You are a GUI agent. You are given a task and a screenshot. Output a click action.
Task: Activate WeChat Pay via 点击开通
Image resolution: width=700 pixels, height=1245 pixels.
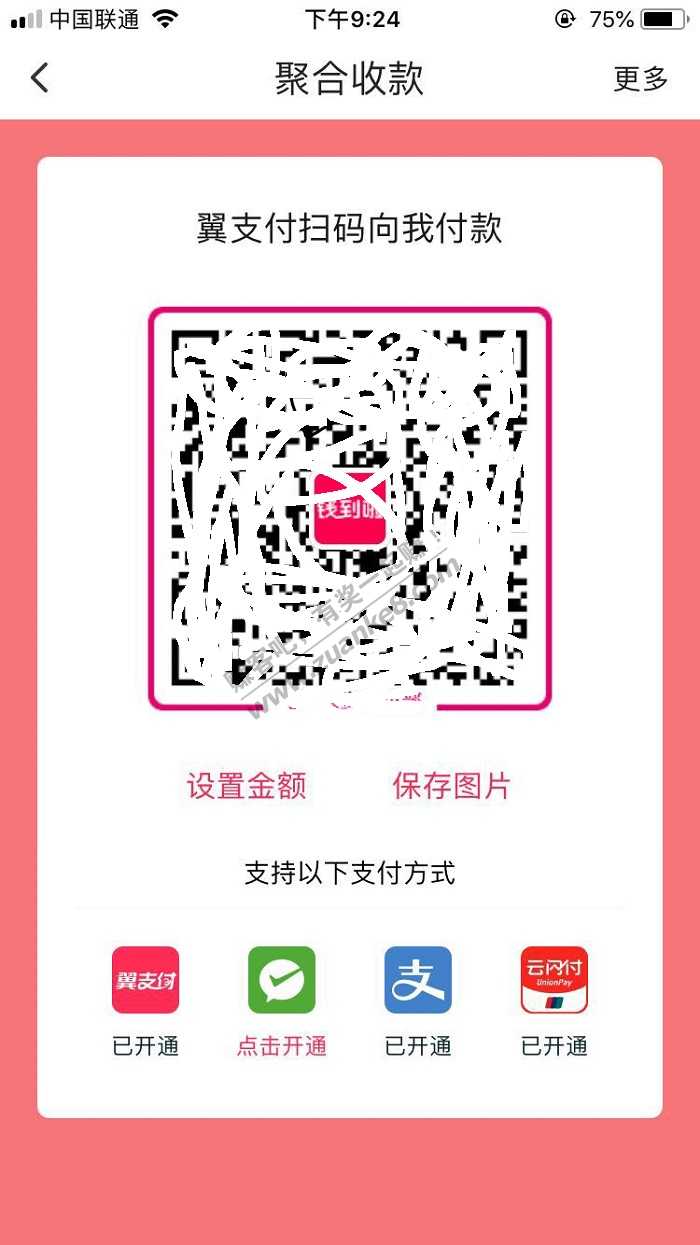(282, 1046)
